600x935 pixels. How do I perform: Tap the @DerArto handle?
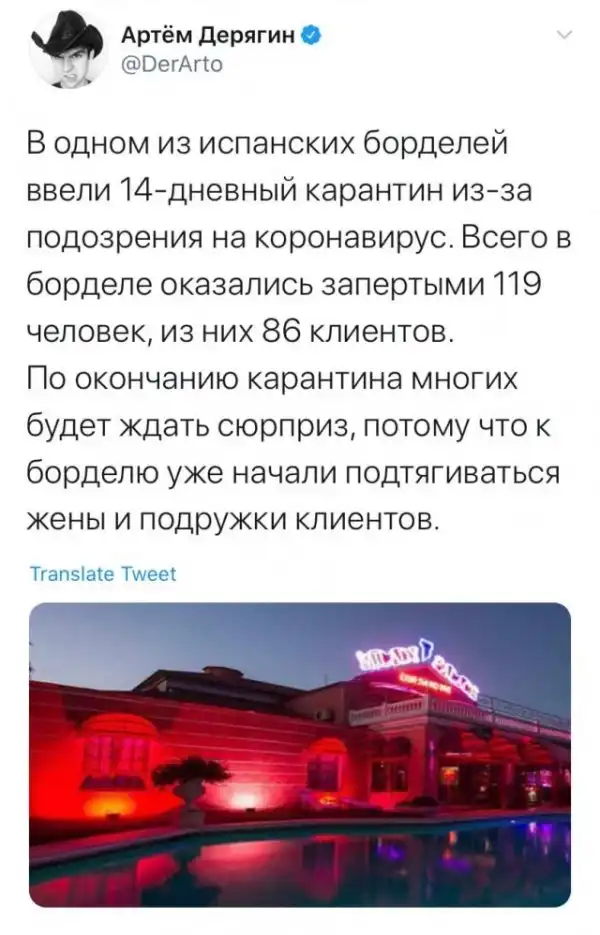(x=171, y=64)
